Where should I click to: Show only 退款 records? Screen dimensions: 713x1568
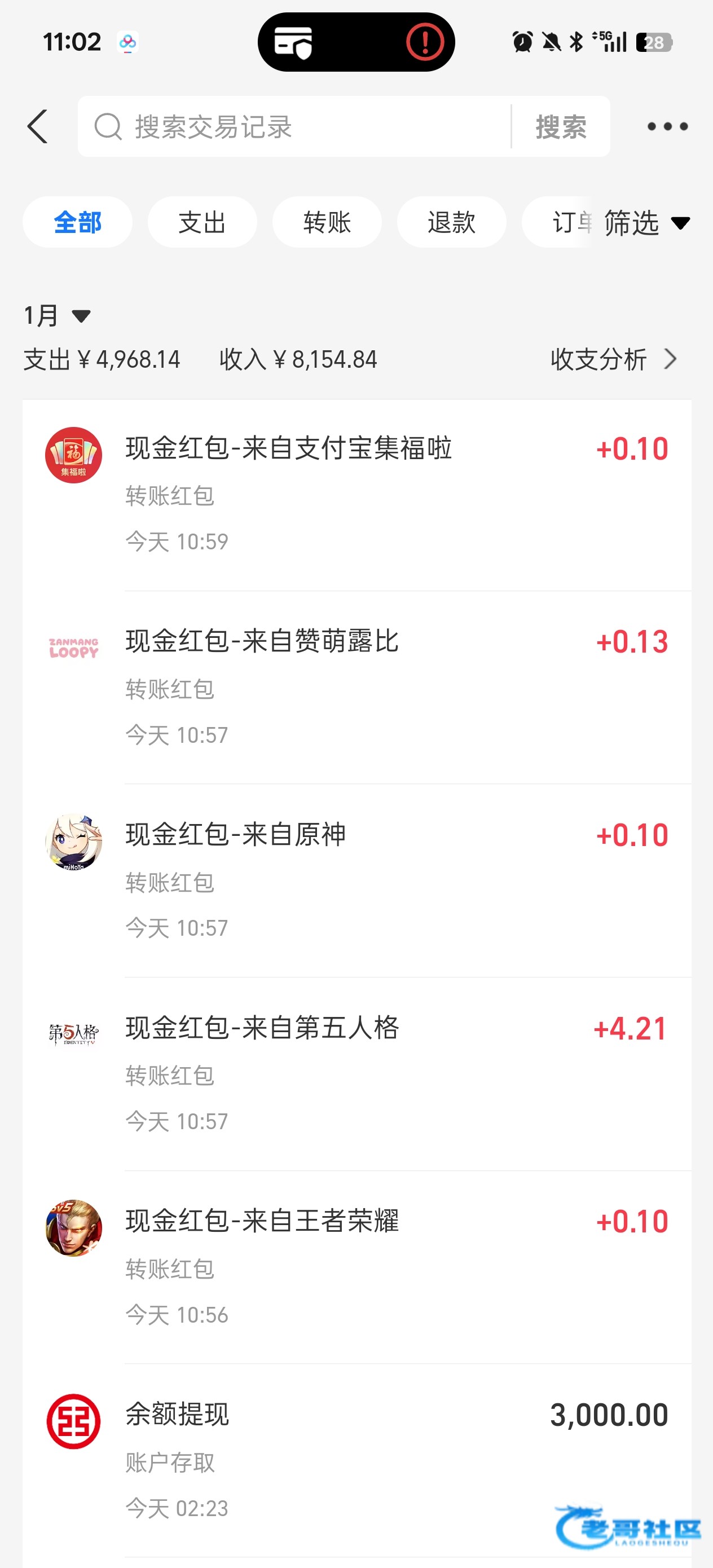451,222
